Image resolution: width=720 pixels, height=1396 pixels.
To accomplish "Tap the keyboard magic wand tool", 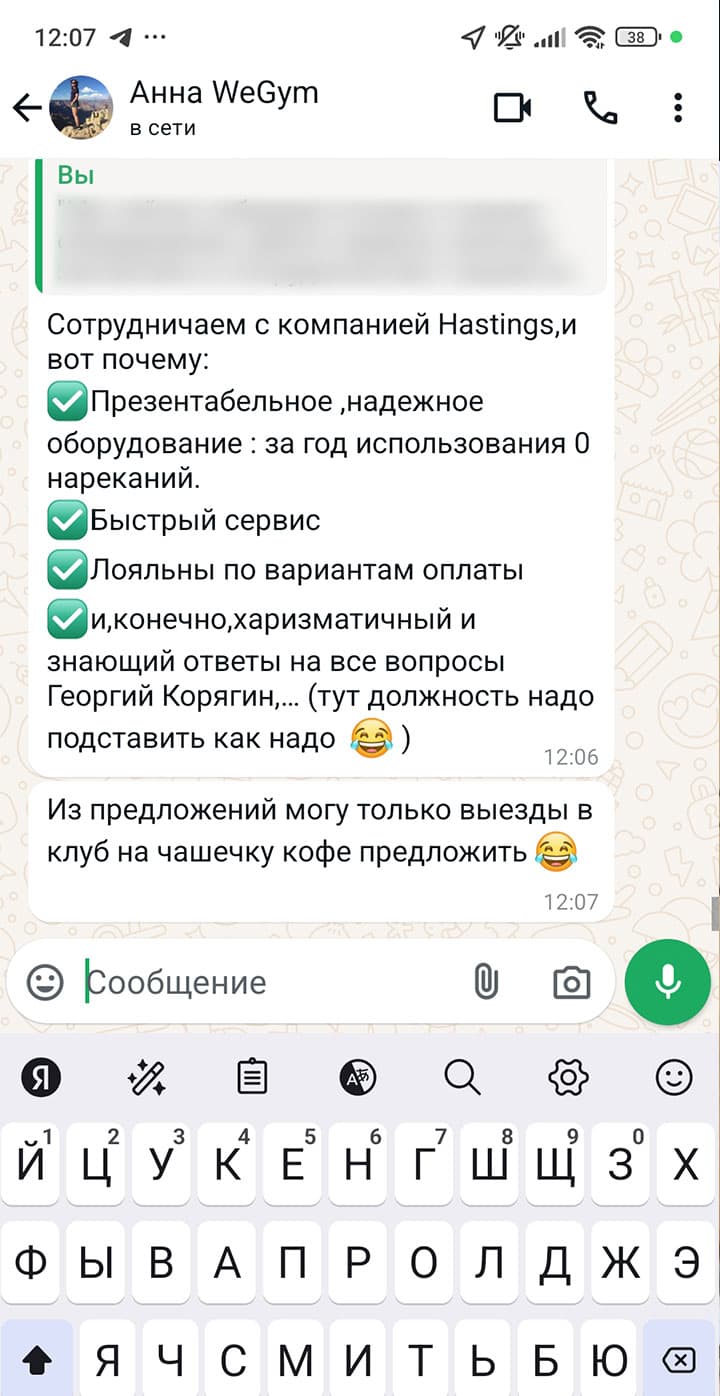I will point(147,1077).
